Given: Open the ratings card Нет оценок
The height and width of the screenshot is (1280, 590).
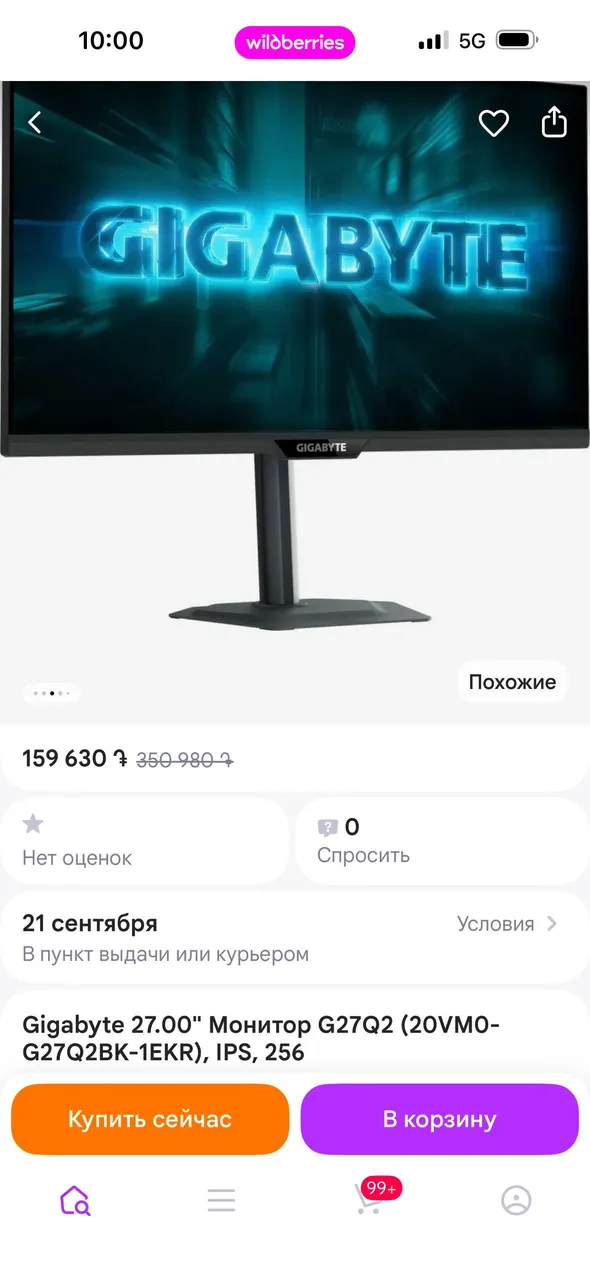Looking at the screenshot, I should [144, 841].
